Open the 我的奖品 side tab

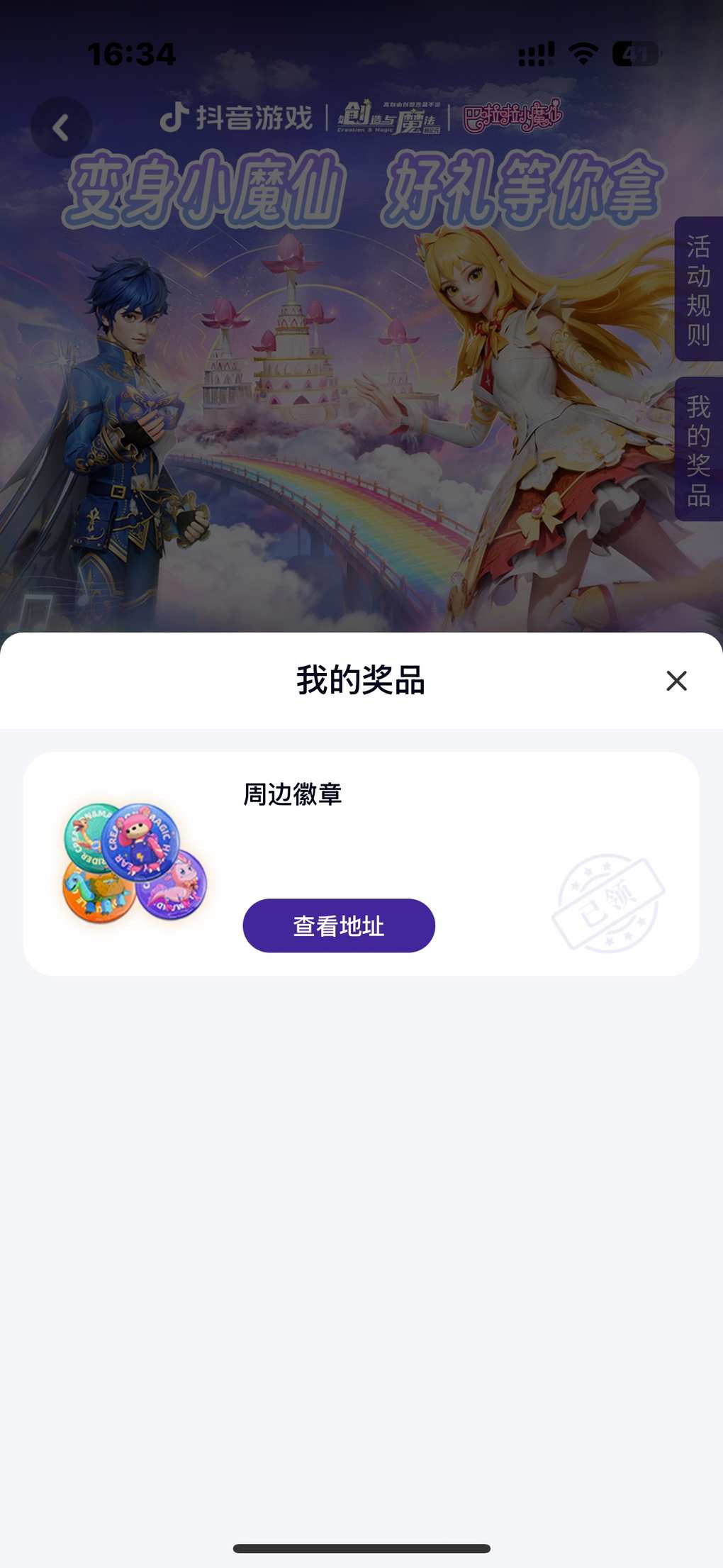coord(698,450)
